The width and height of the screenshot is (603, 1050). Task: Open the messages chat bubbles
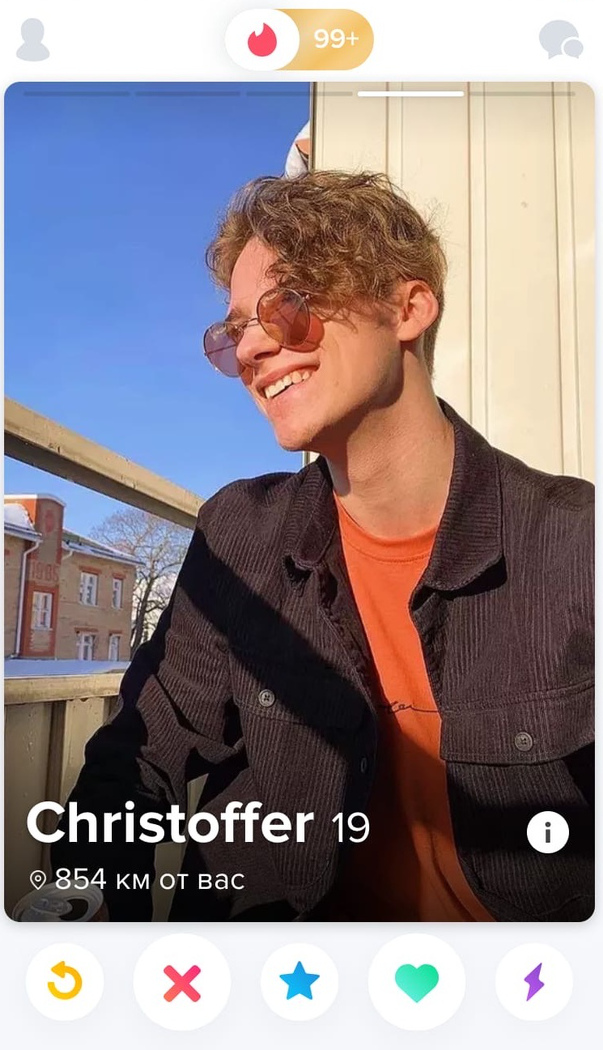tap(561, 40)
